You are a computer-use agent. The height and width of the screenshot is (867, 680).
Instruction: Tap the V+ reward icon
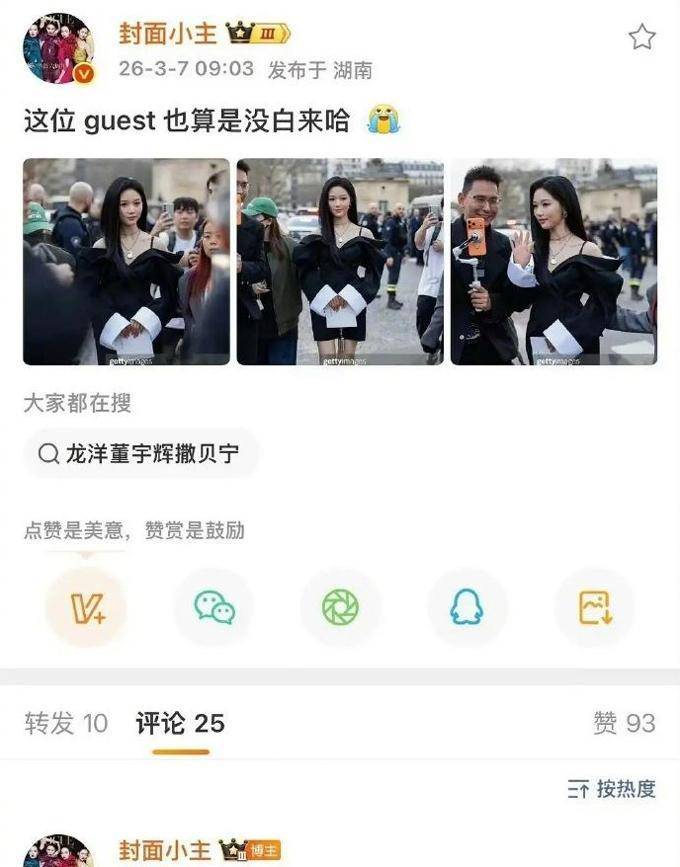click(86, 608)
